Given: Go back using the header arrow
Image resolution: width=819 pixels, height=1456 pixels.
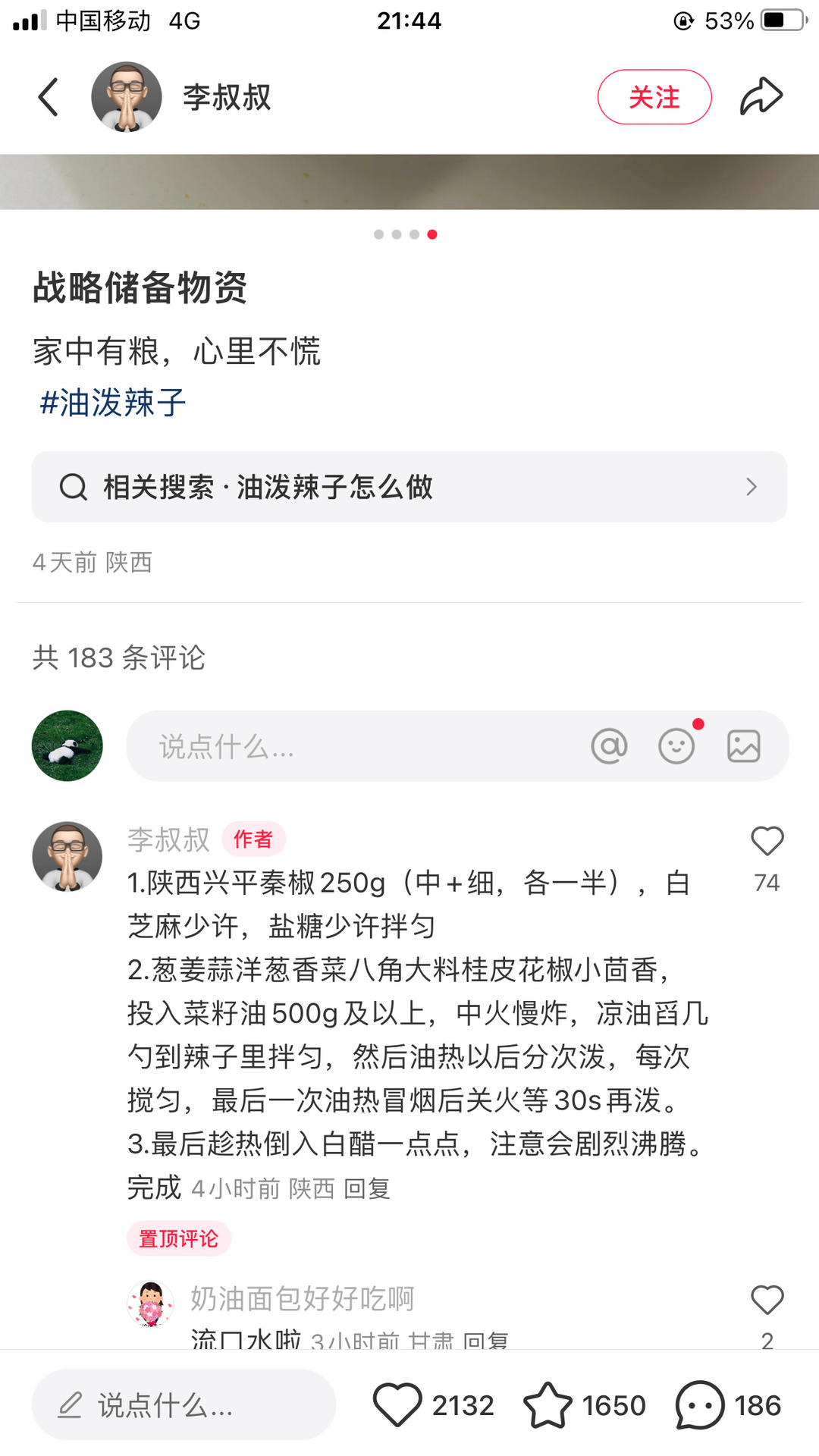Looking at the screenshot, I should pos(49,97).
